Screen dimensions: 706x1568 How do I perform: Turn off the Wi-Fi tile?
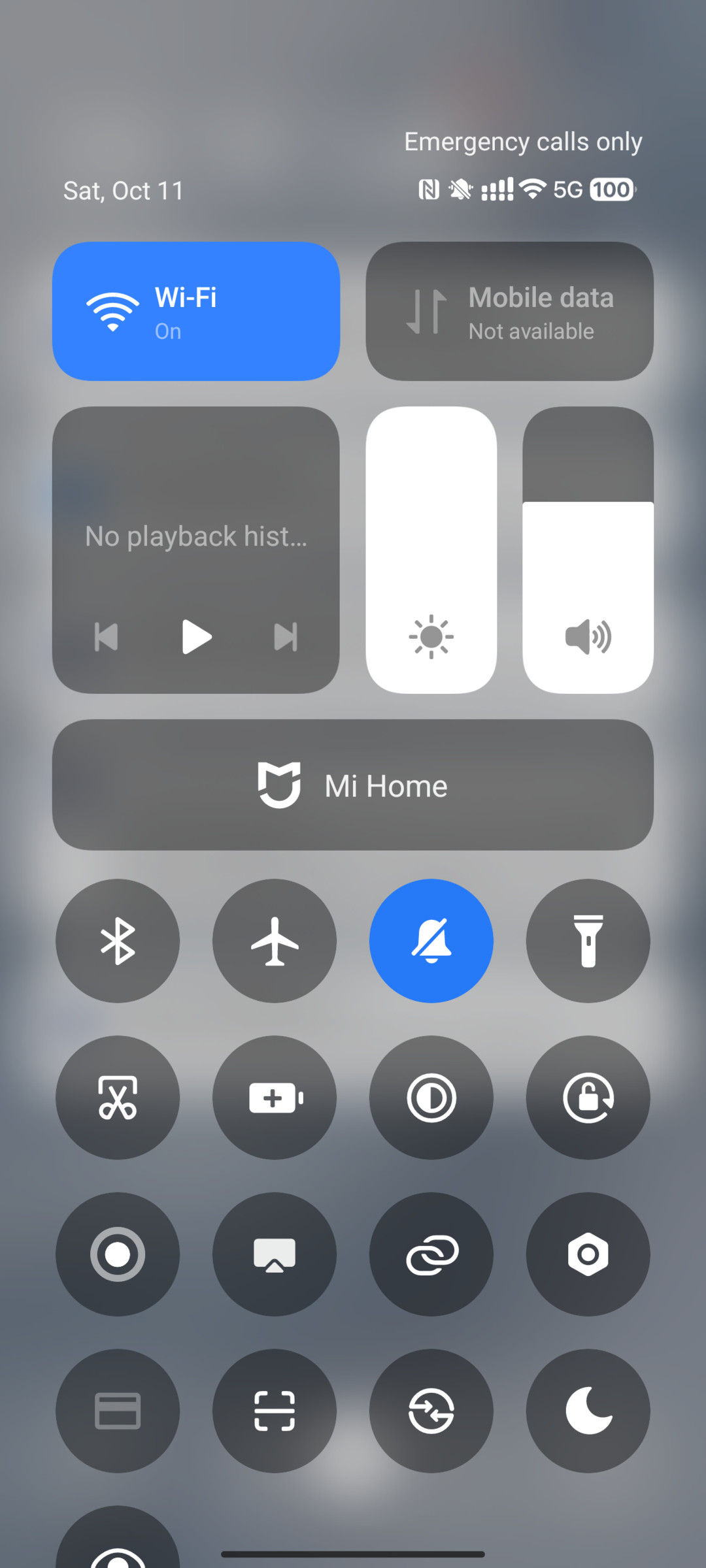click(196, 311)
